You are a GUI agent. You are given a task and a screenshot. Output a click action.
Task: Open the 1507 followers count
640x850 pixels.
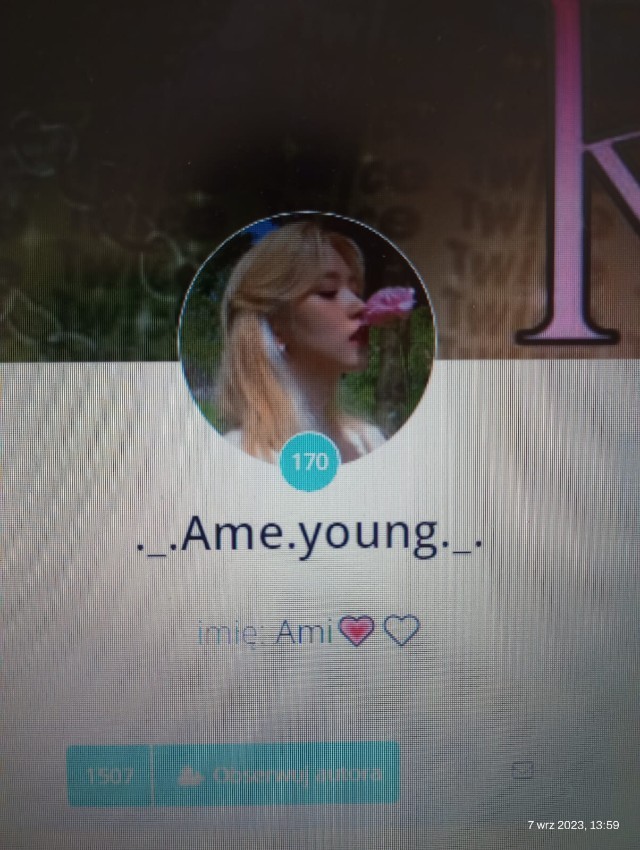point(109,774)
